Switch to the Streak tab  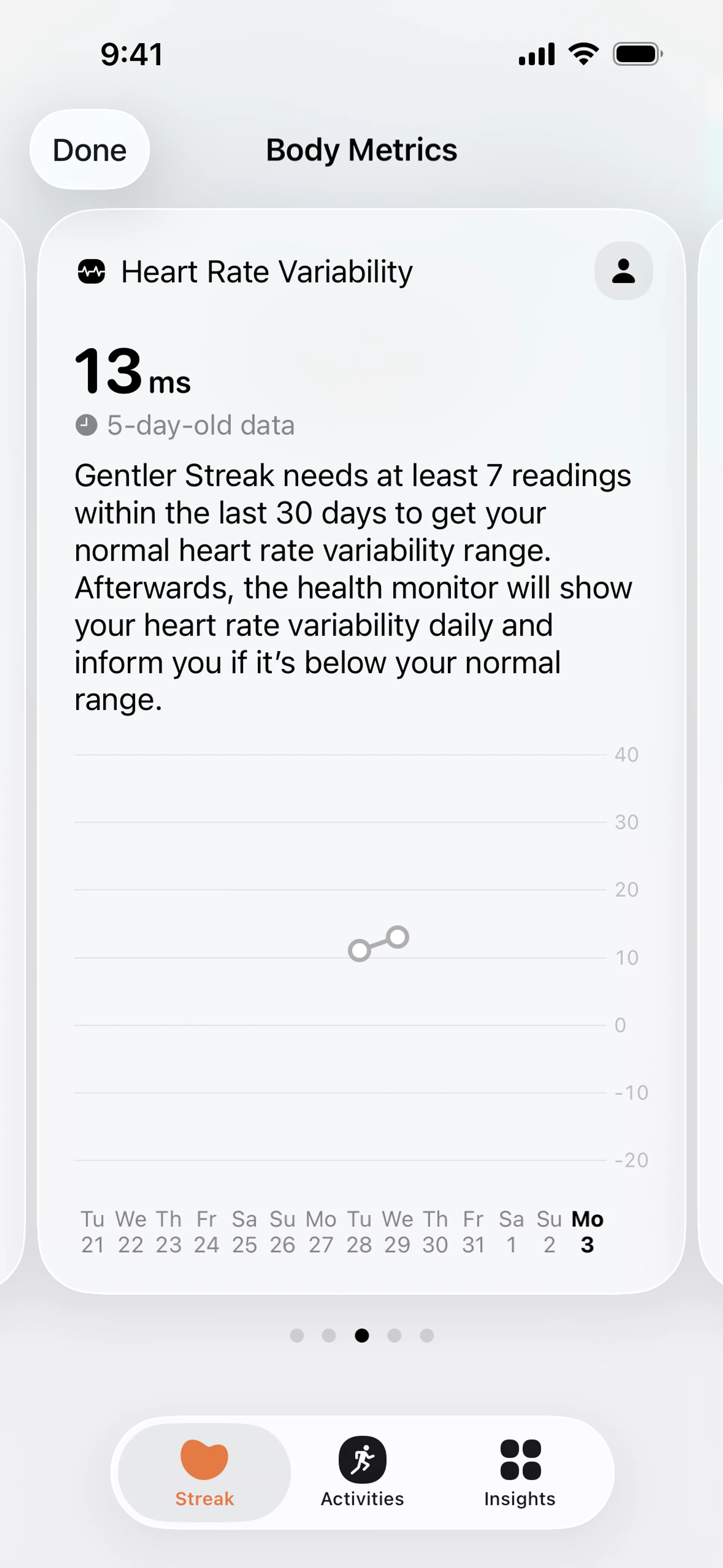(x=204, y=1472)
